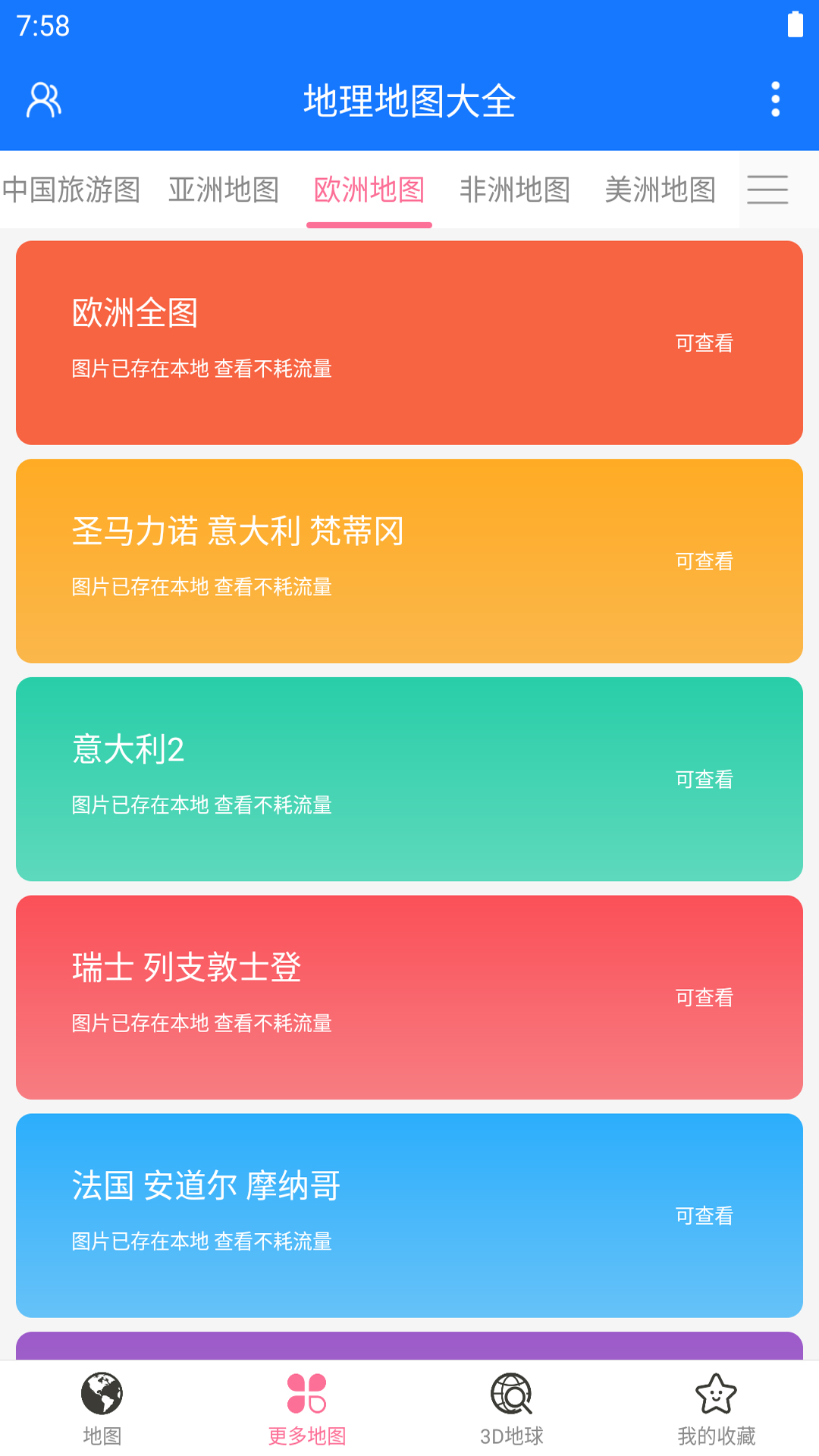Open the tab list hamburger icon
819x1456 pixels.
(x=768, y=190)
